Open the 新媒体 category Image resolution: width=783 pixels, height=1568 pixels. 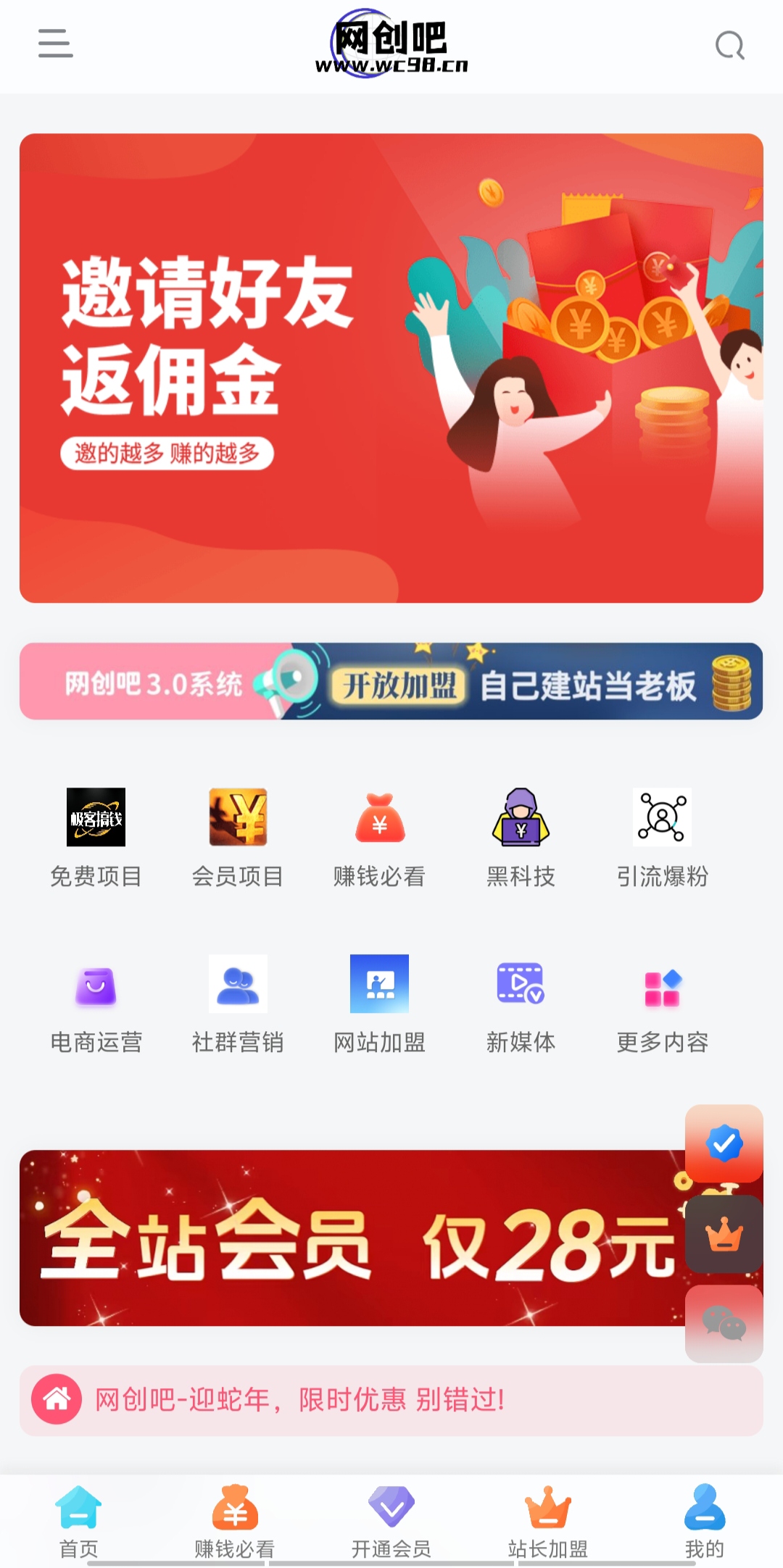[521, 1004]
